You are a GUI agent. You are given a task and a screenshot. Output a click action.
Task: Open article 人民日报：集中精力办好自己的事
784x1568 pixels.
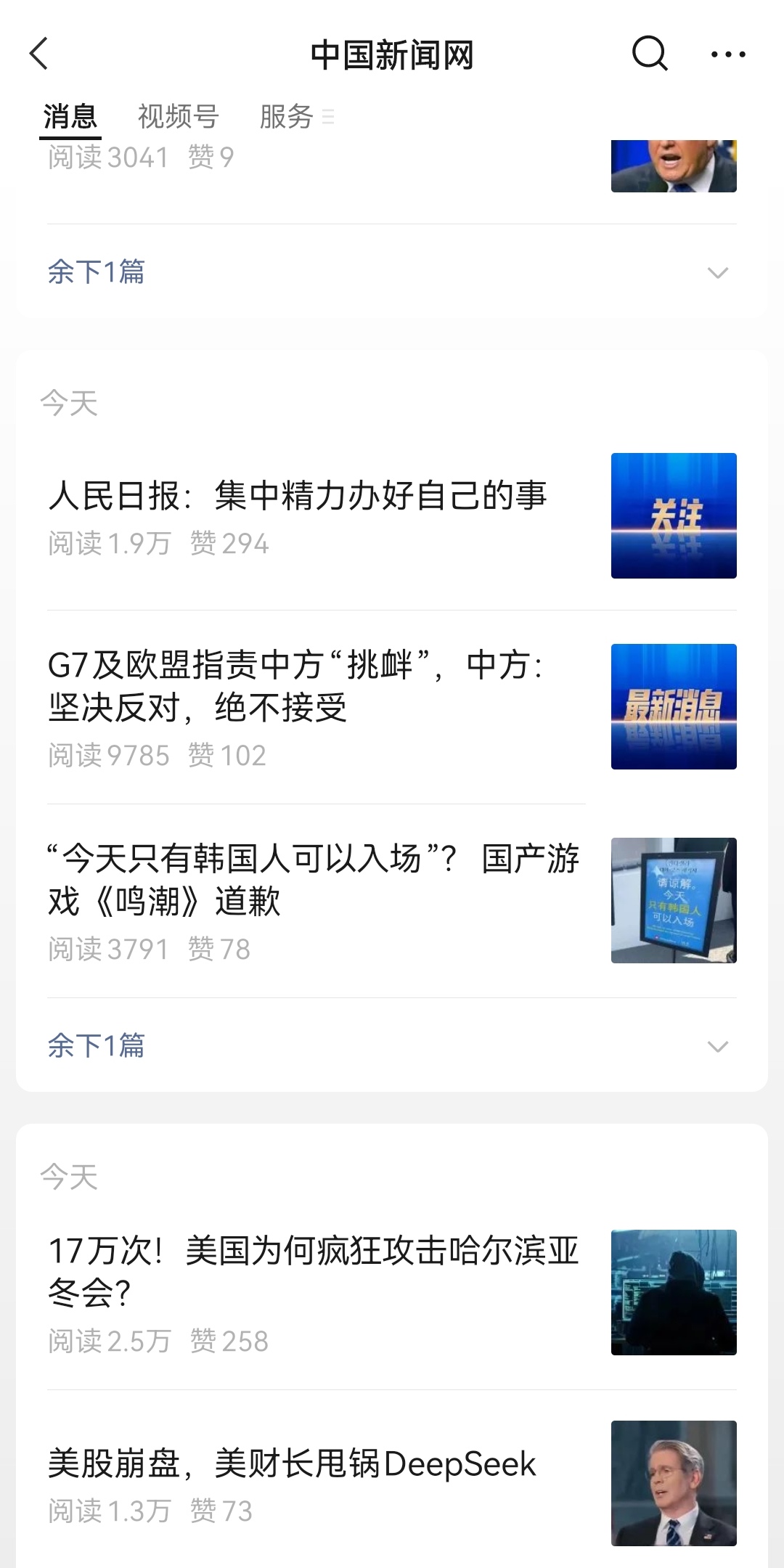point(298,497)
